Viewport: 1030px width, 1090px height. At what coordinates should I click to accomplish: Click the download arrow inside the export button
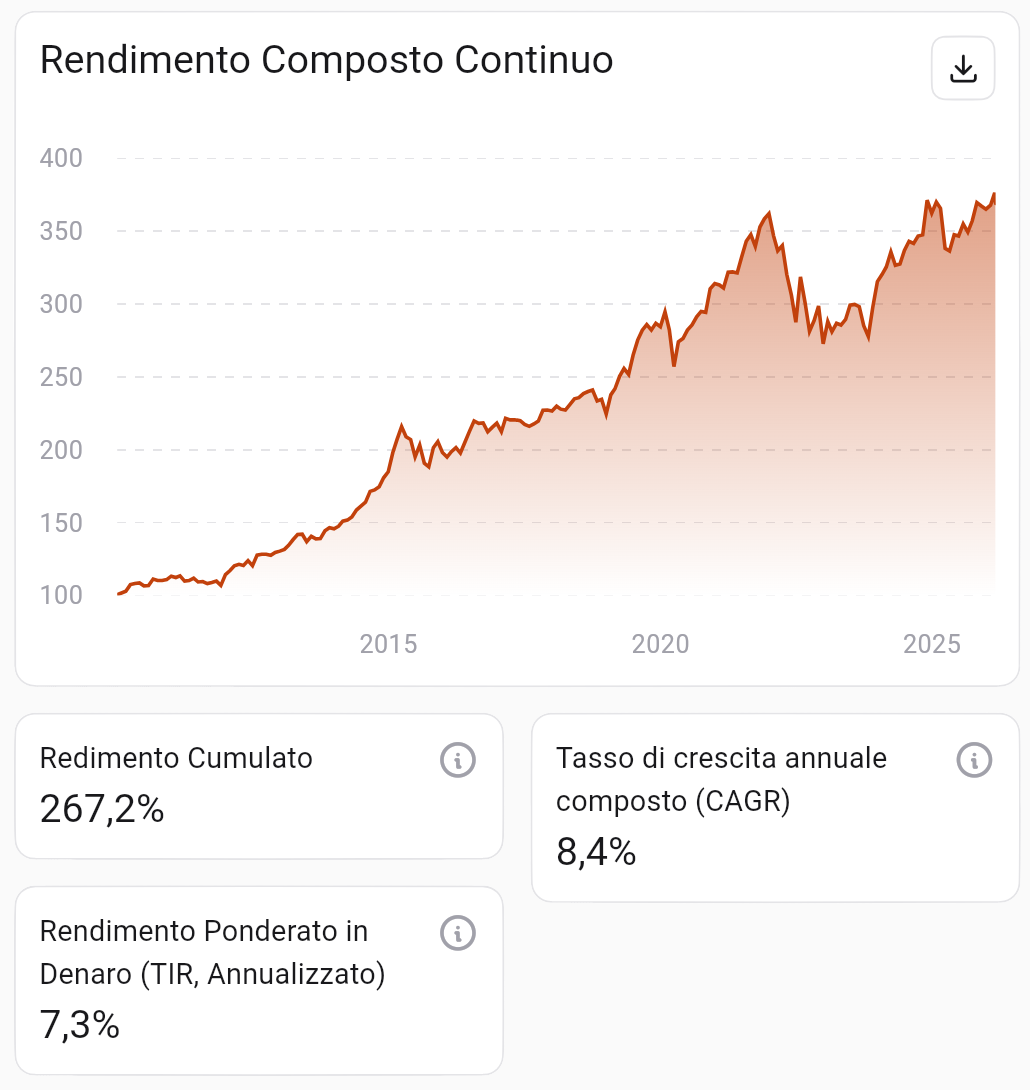[x=962, y=67]
